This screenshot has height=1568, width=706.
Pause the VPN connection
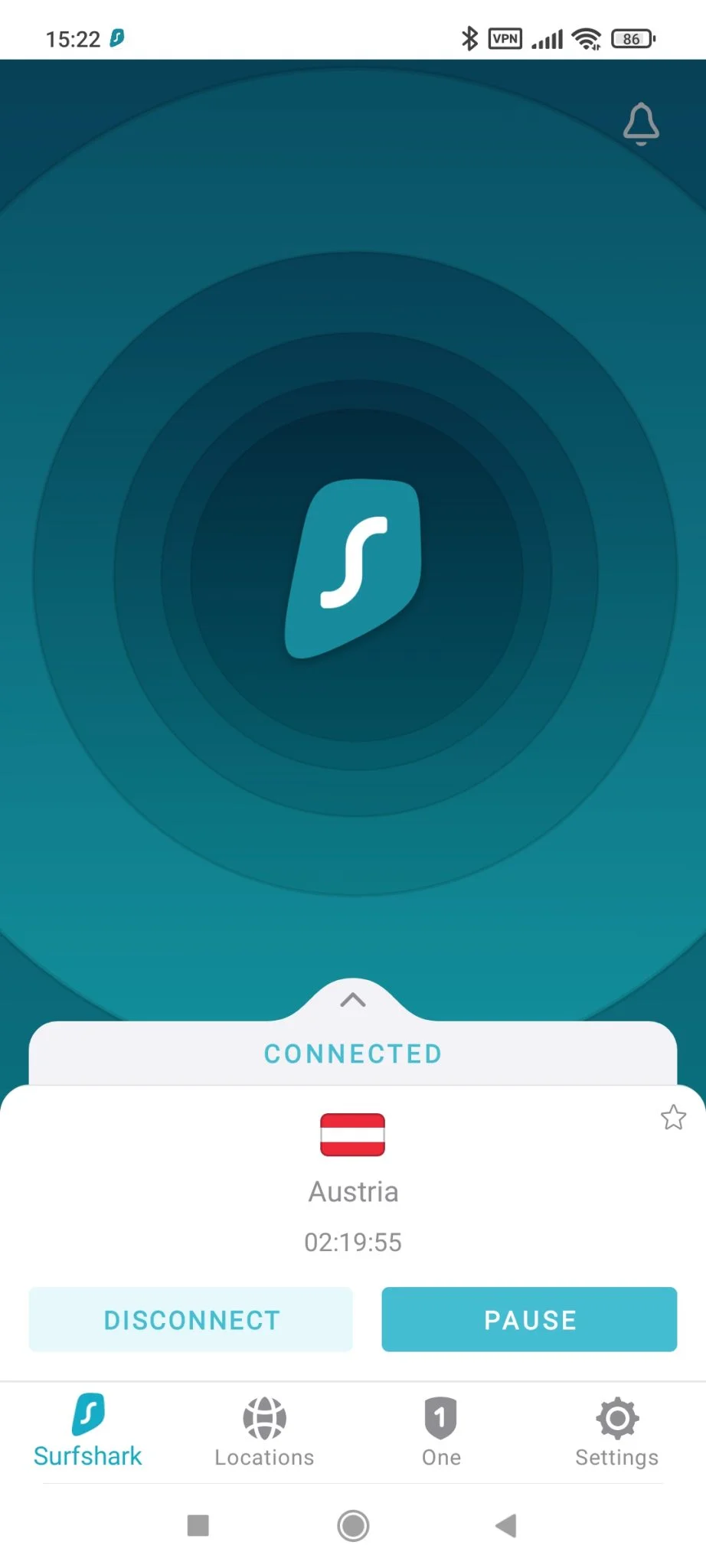(x=529, y=1319)
